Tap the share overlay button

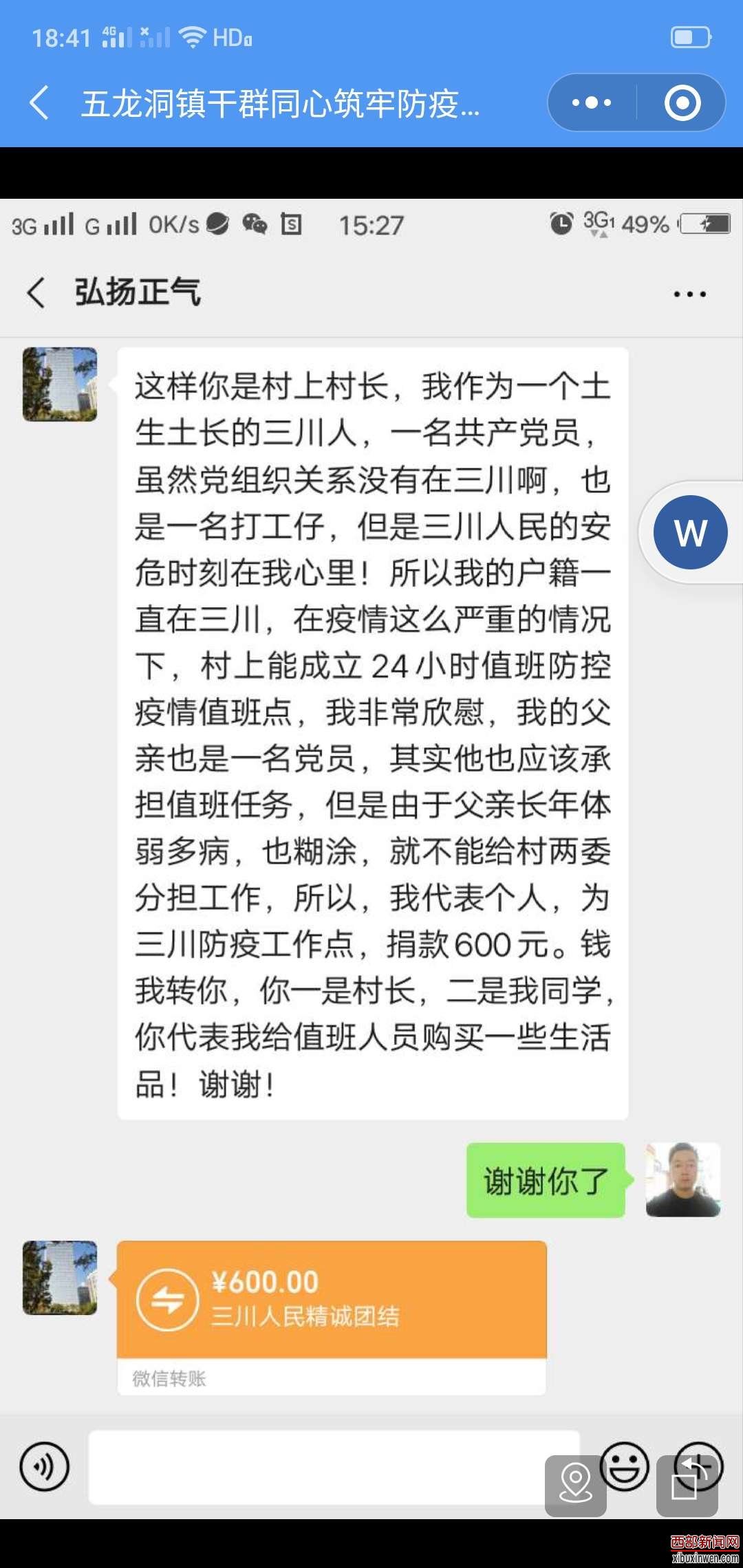point(687,1485)
